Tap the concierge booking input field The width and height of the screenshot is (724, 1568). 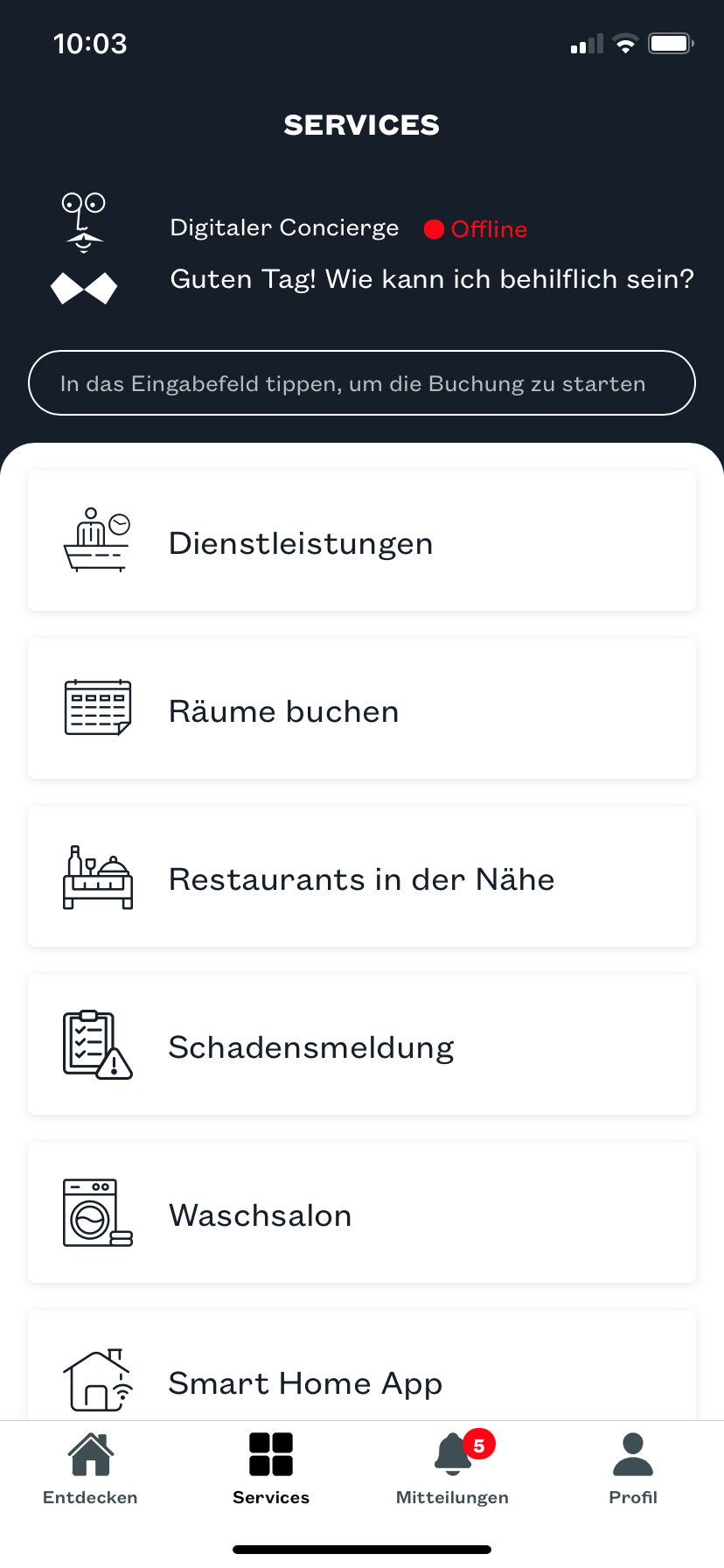[362, 383]
